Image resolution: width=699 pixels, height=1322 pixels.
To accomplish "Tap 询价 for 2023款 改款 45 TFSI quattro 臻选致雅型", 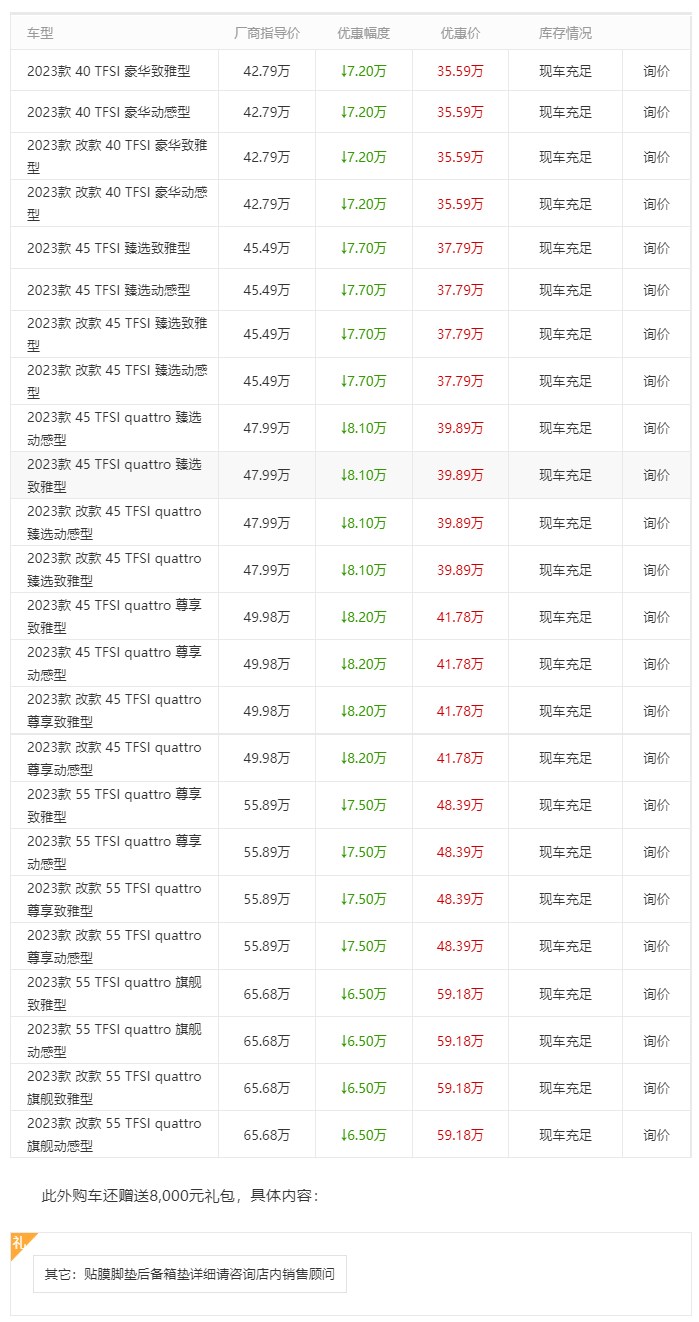I will point(656,570).
